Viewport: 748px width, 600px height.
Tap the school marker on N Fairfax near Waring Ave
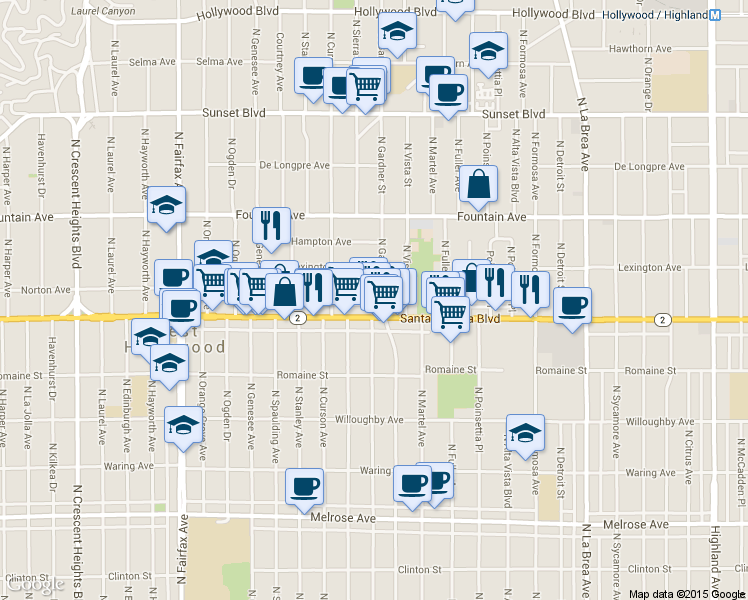[x=183, y=425]
